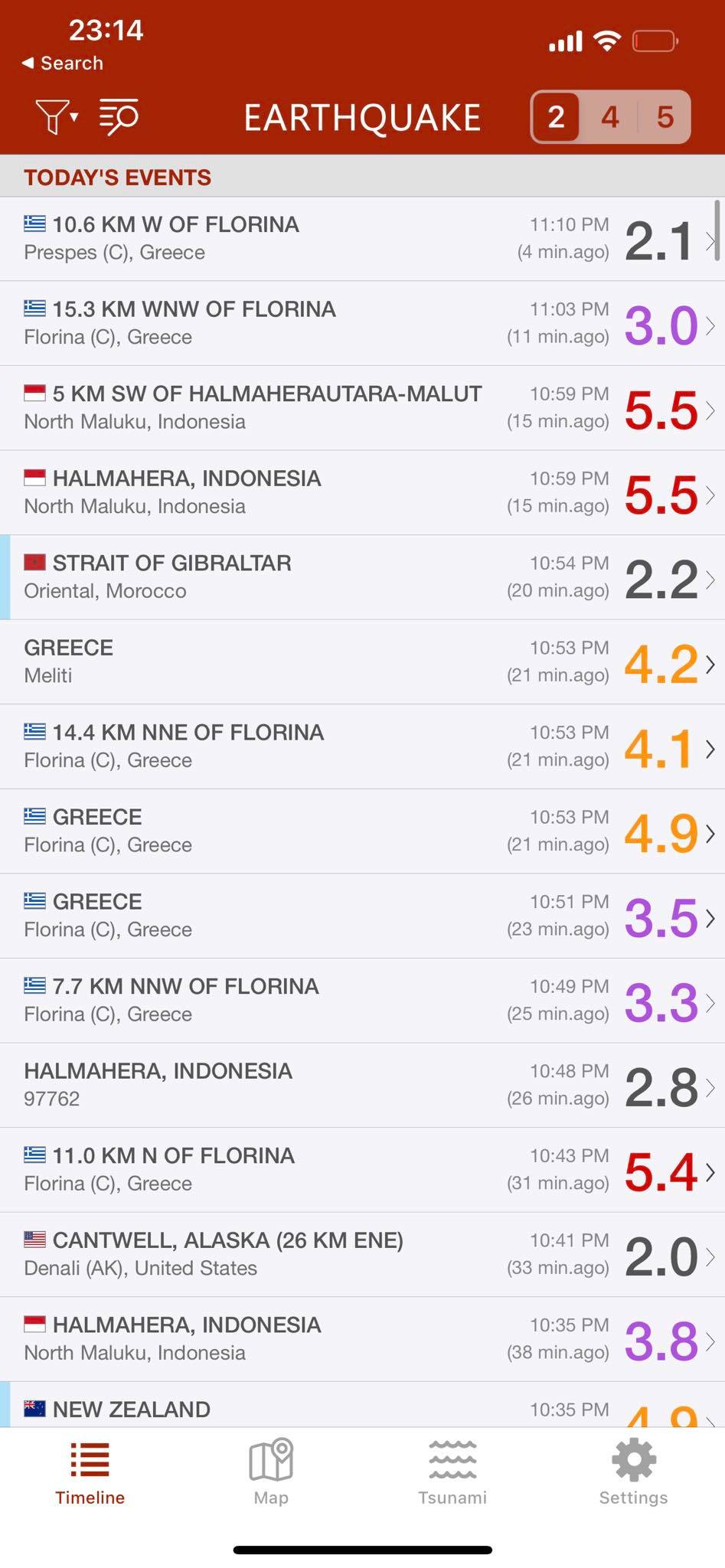
Task: Go back to Search
Action: coord(62,63)
